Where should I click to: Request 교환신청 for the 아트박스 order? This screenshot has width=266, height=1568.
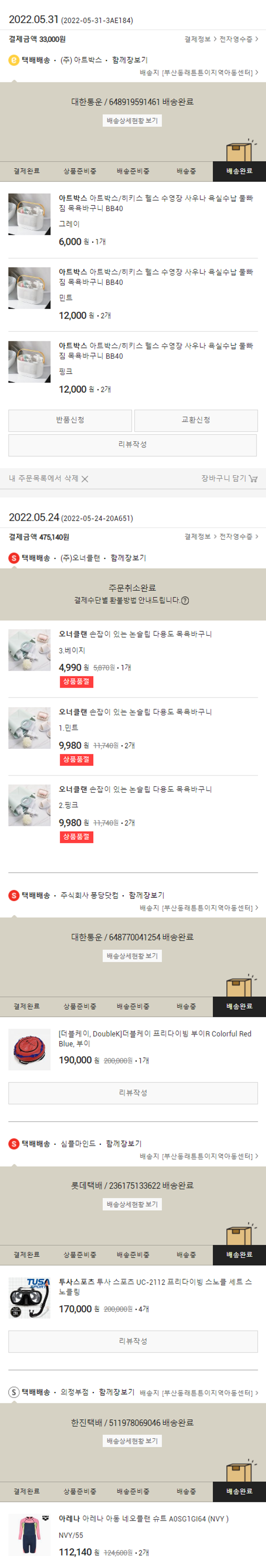[x=195, y=420]
